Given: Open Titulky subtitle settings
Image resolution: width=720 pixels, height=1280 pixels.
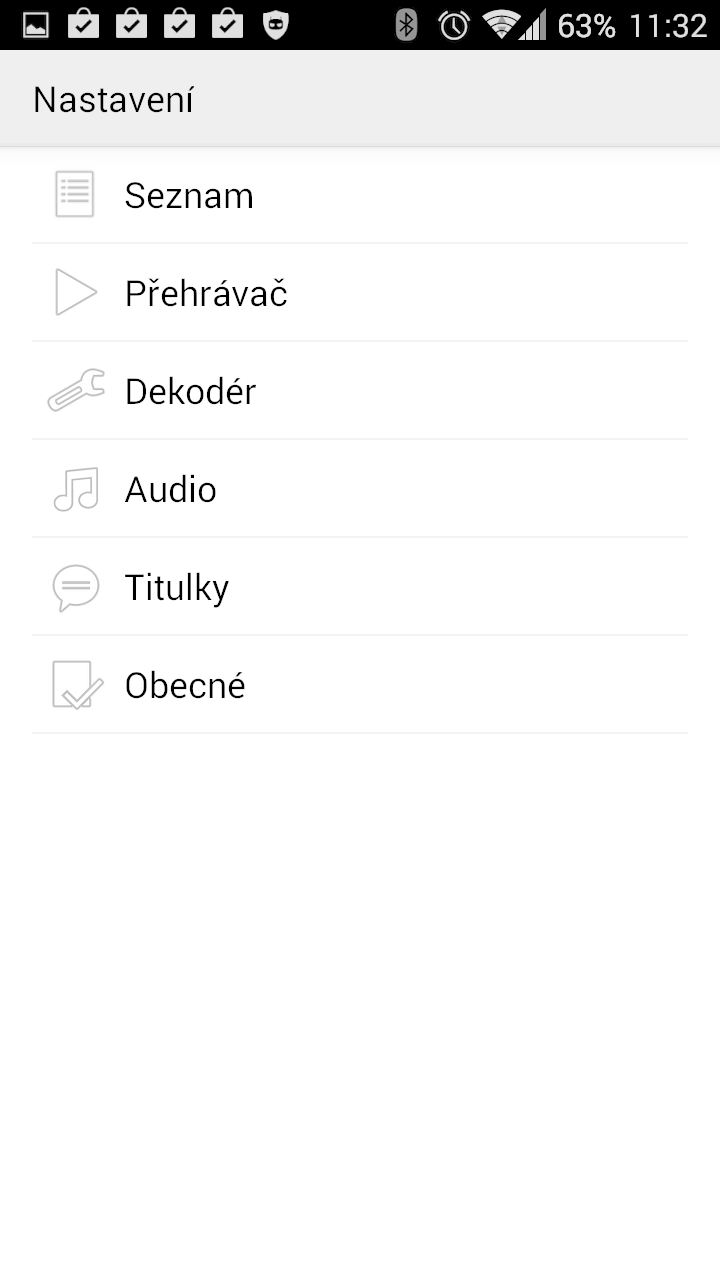Looking at the screenshot, I should (360, 587).
